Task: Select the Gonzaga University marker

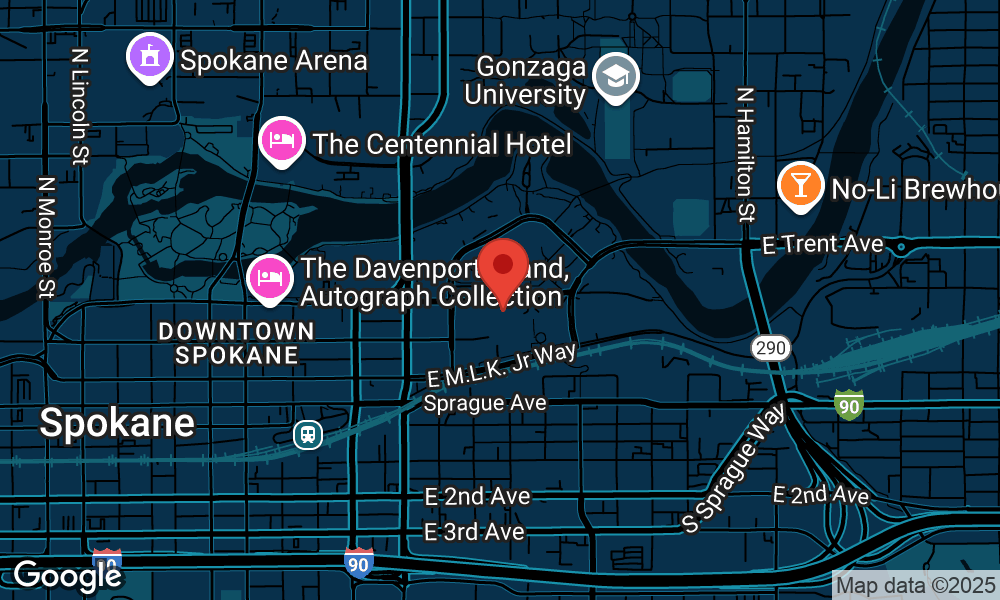Action: tap(615, 78)
